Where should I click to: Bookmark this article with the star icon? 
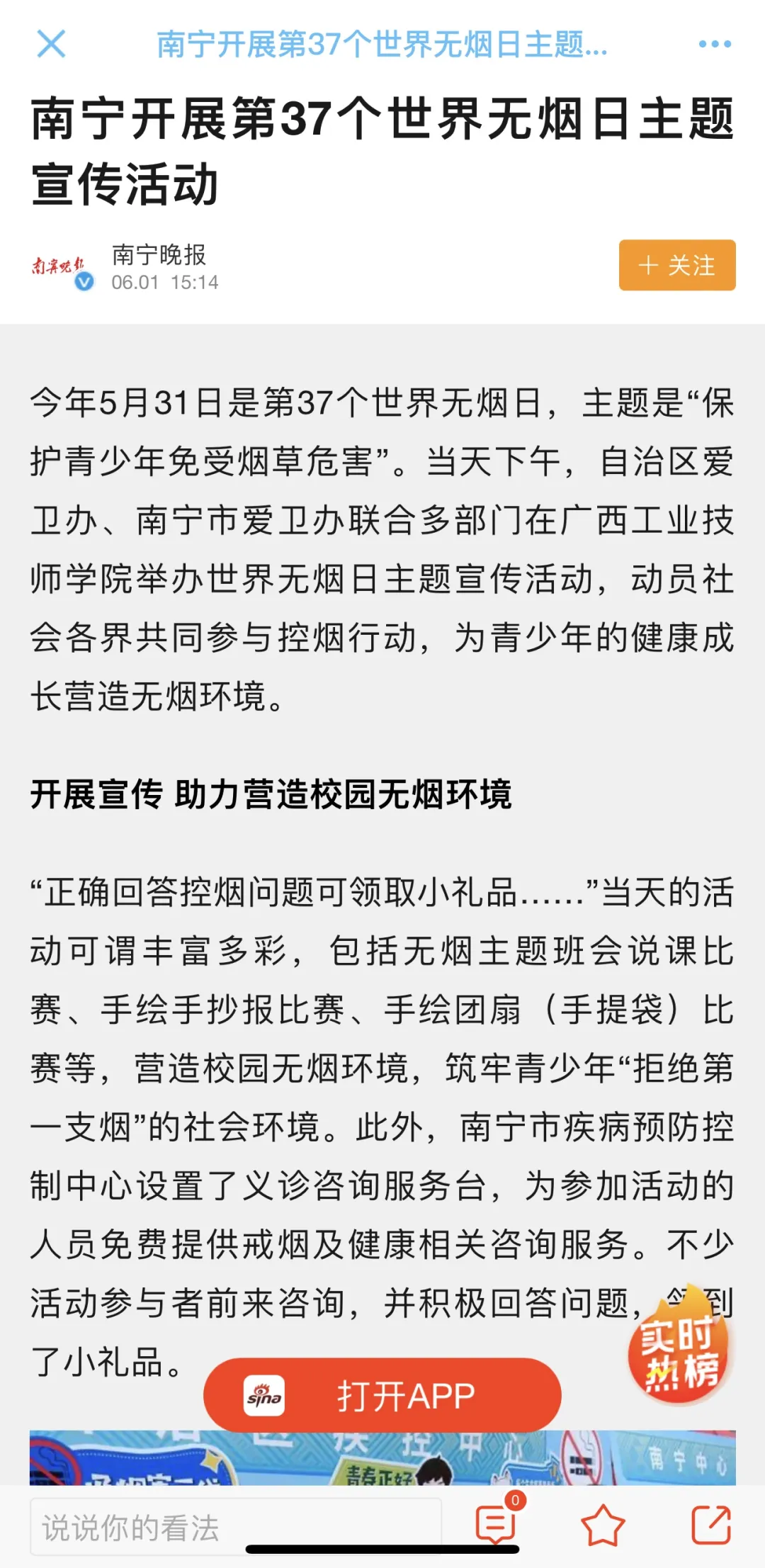(x=602, y=1525)
